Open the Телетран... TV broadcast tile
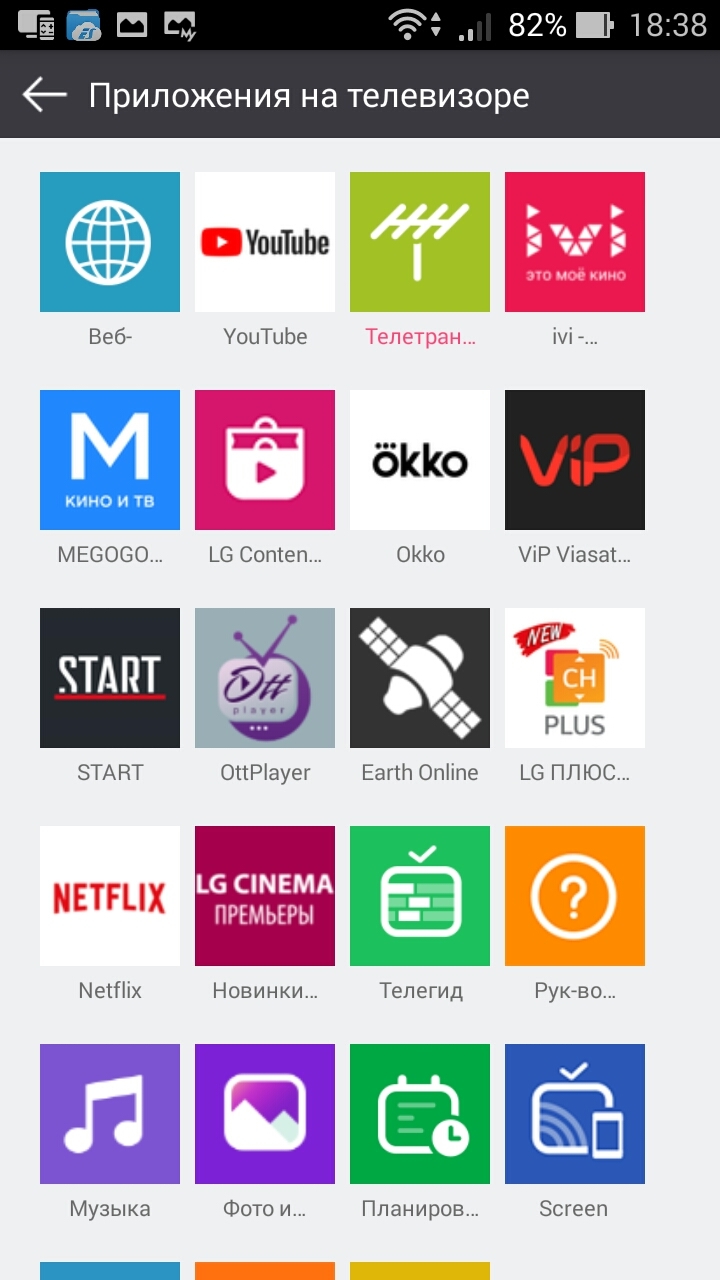720x1280 pixels. coord(420,242)
